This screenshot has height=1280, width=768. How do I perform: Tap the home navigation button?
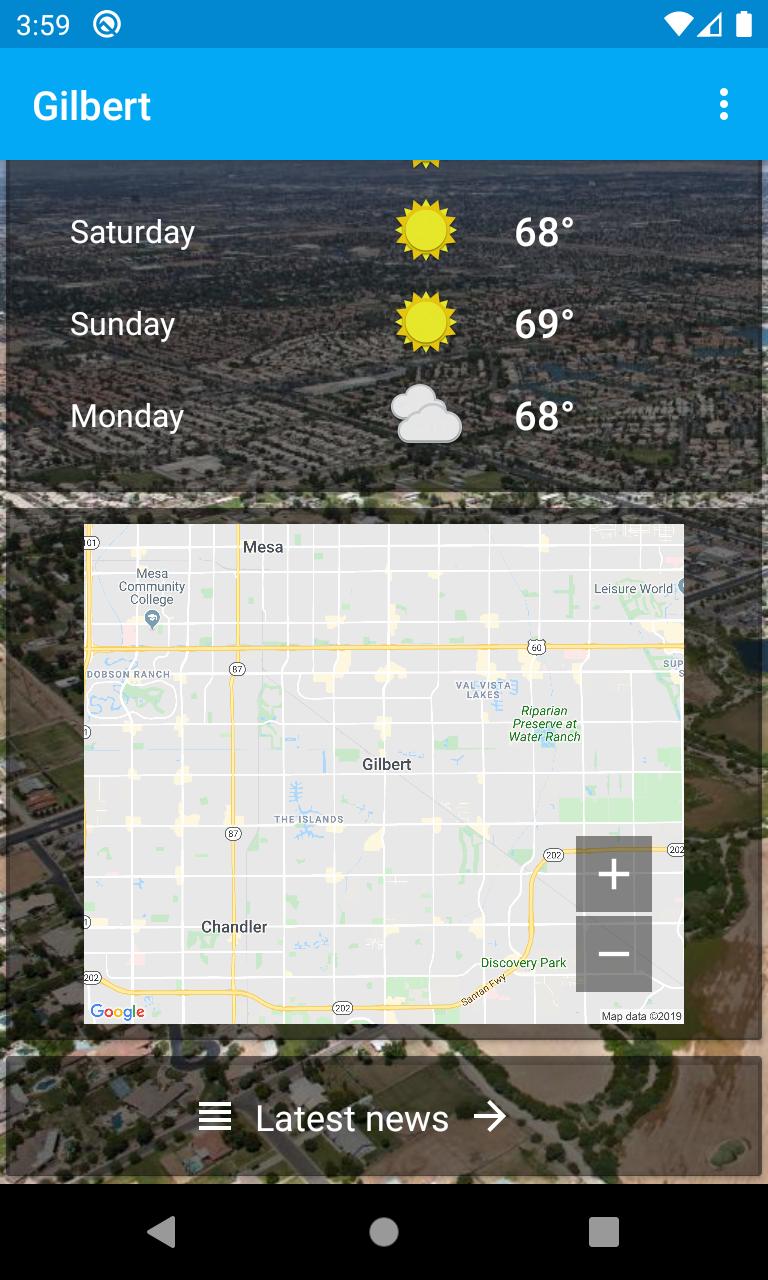click(383, 1232)
